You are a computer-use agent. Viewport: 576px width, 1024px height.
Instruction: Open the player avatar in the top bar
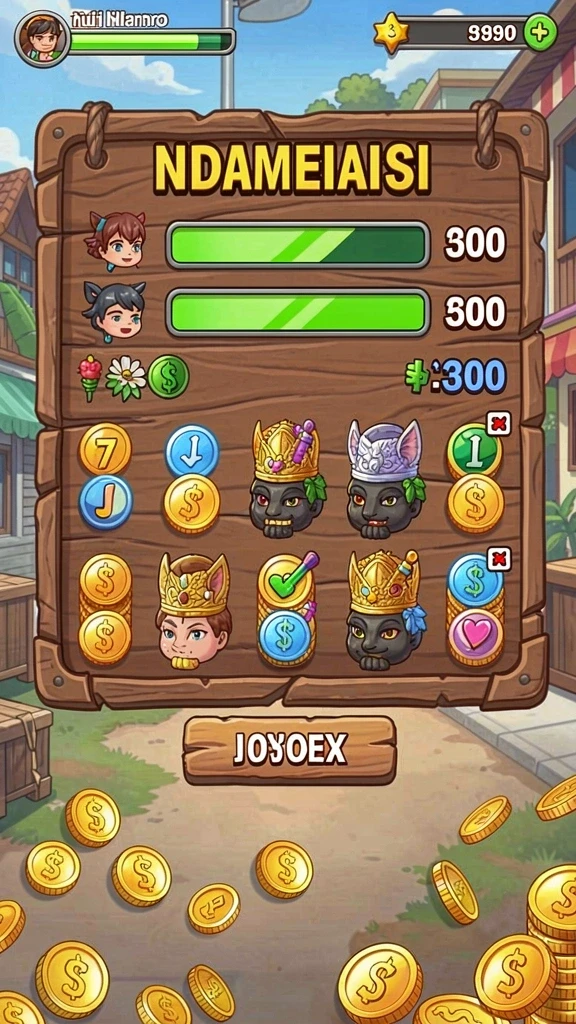[42, 39]
